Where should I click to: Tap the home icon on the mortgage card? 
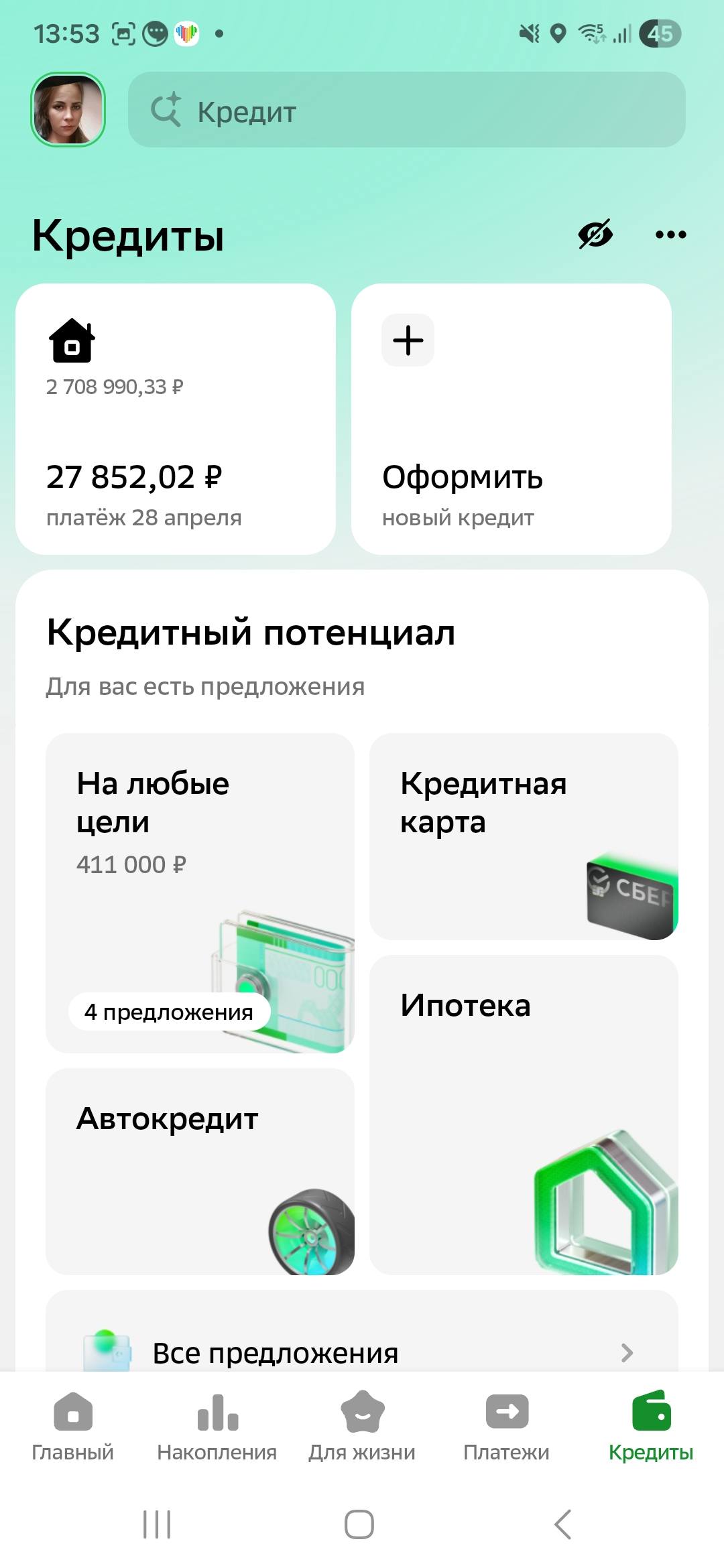[70, 341]
